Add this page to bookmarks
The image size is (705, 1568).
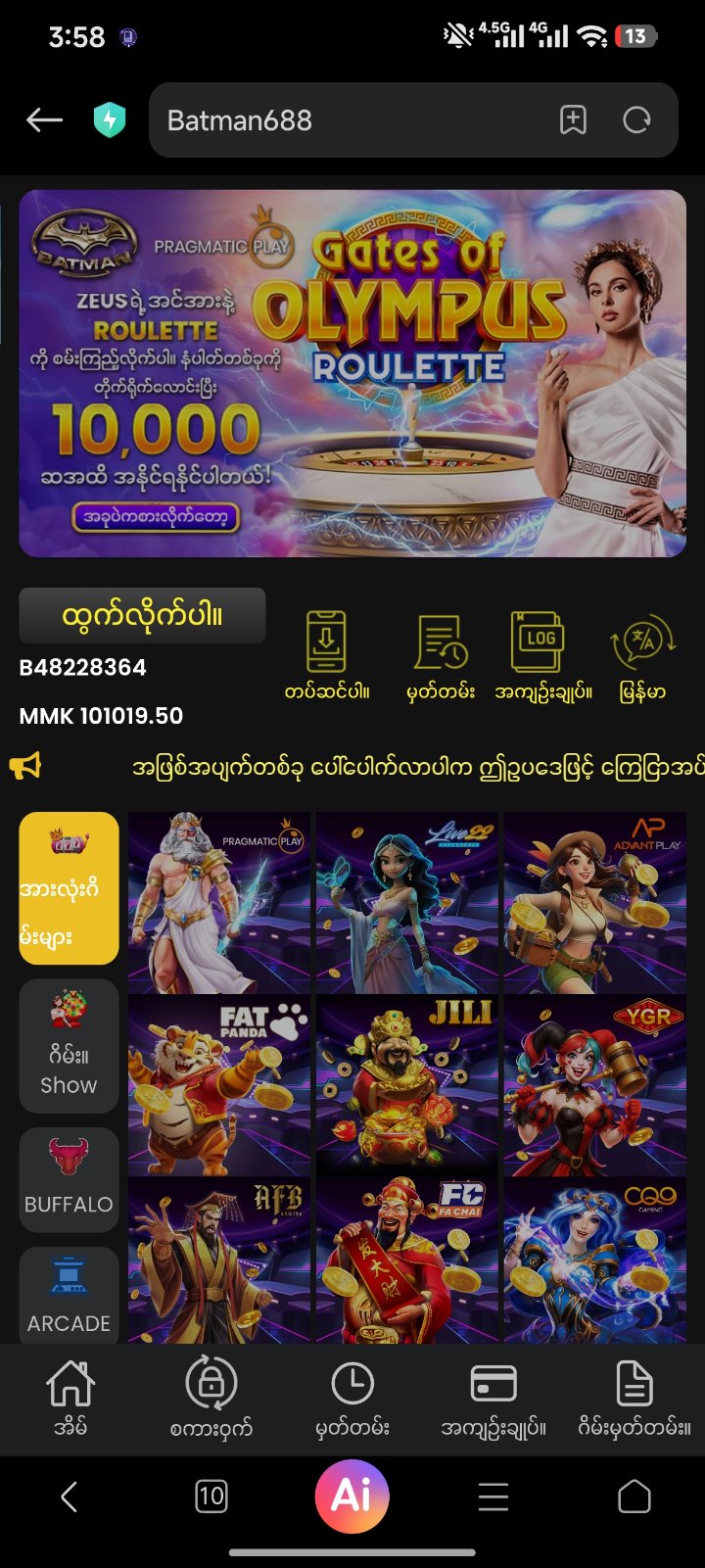[573, 120]
